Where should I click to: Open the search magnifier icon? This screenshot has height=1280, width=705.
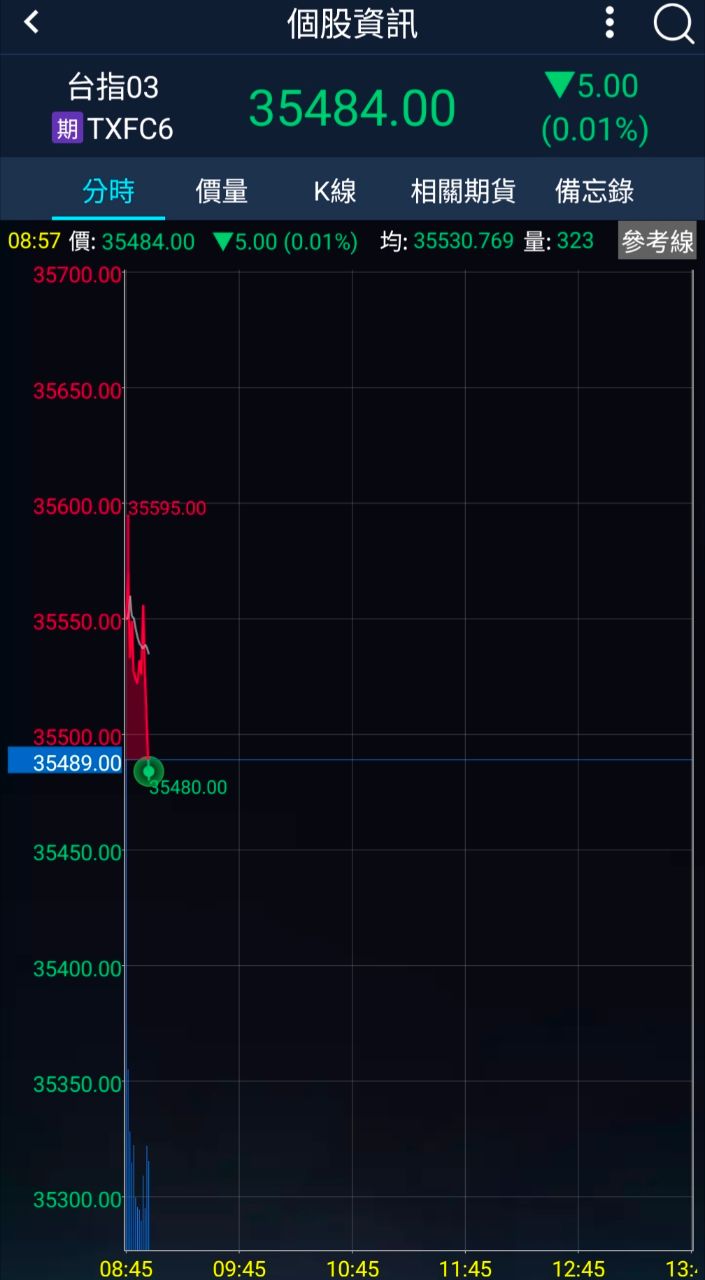[x=673, y=23]
